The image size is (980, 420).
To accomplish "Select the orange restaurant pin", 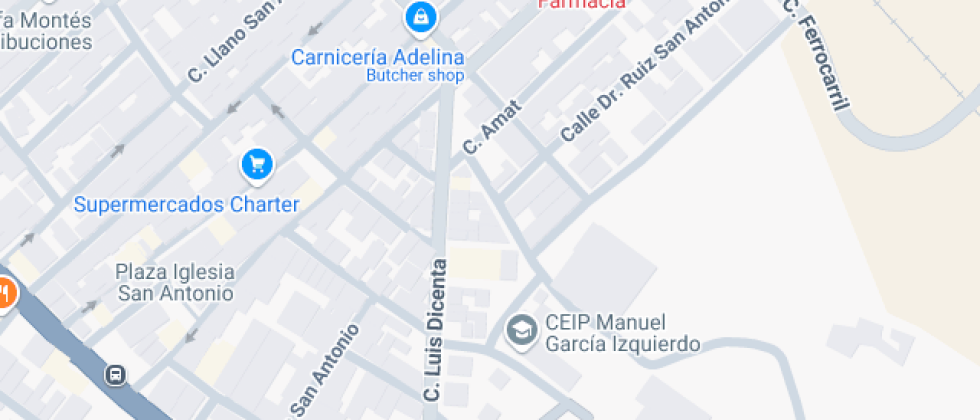I will tap(4, 293).
